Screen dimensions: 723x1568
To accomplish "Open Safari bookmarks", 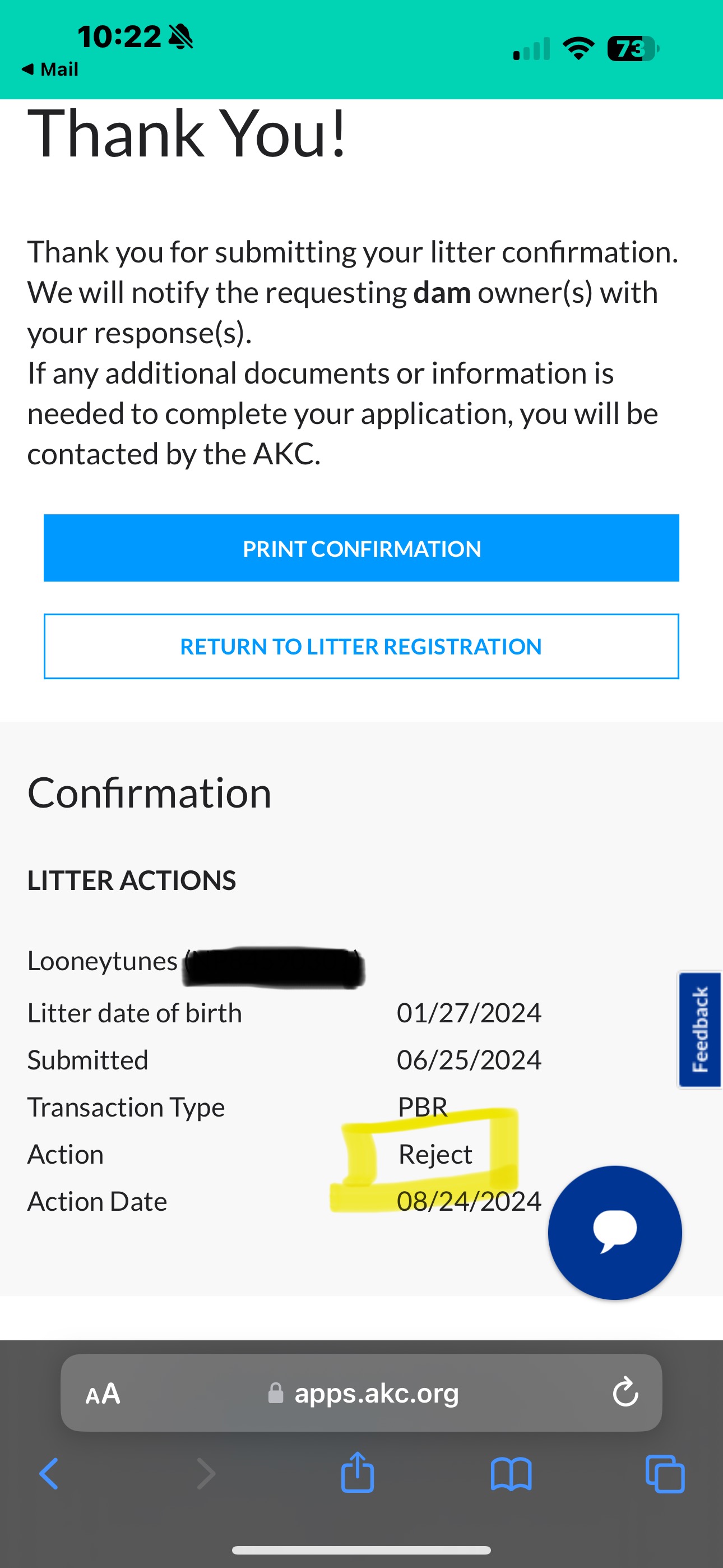I will click(x=511, y=1474).
